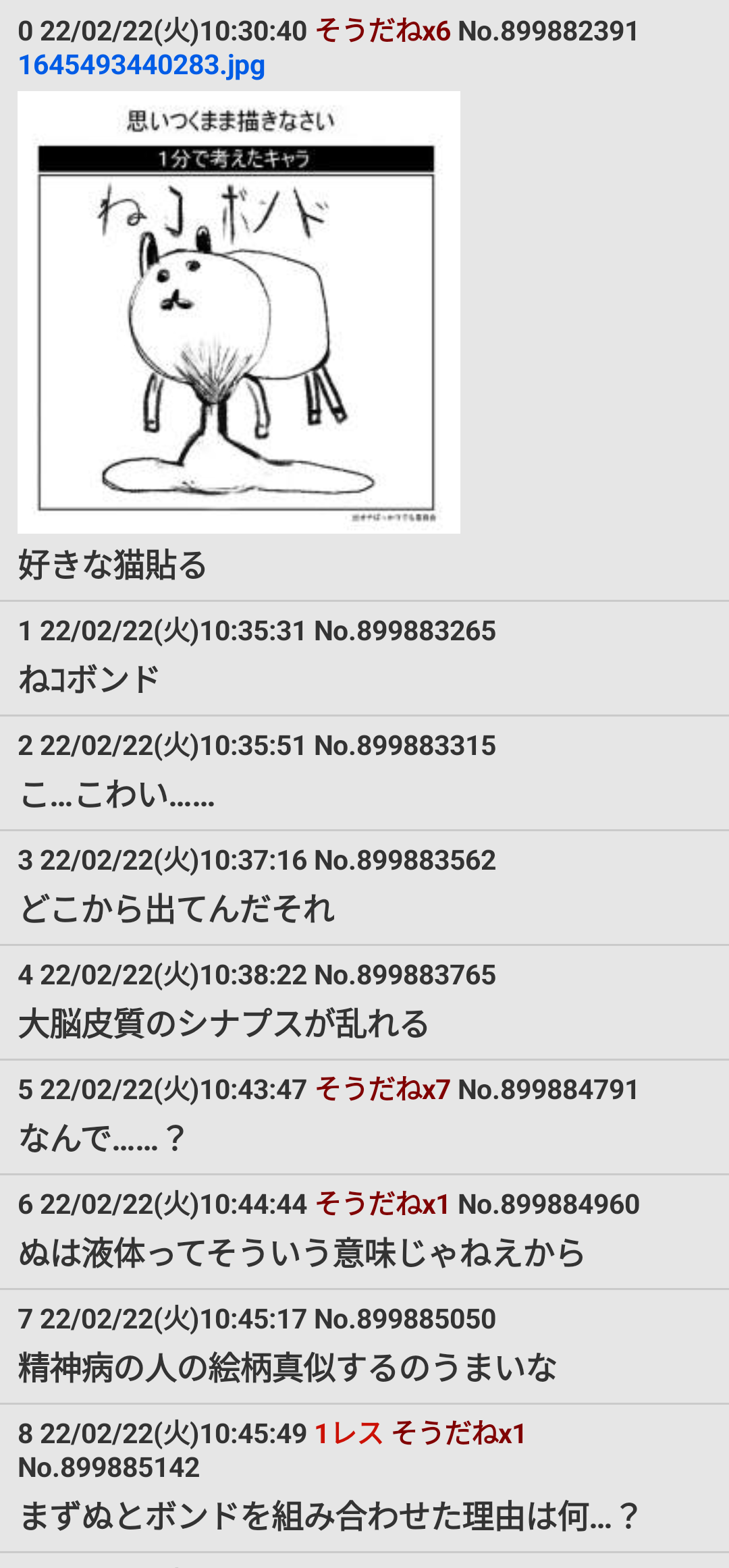Open the ねこボンド drawing thumbnail
The image size is (729, 1568).
(239, 312)
